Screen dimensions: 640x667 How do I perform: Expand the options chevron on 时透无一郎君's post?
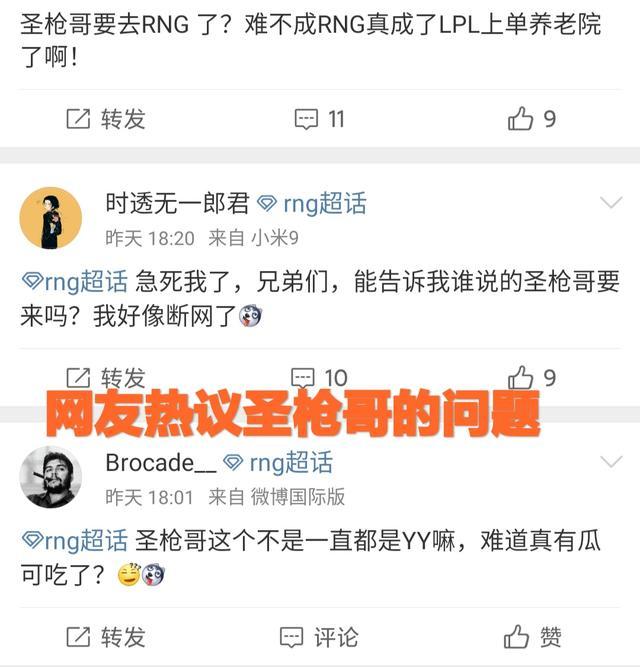[x=610, y=203]
